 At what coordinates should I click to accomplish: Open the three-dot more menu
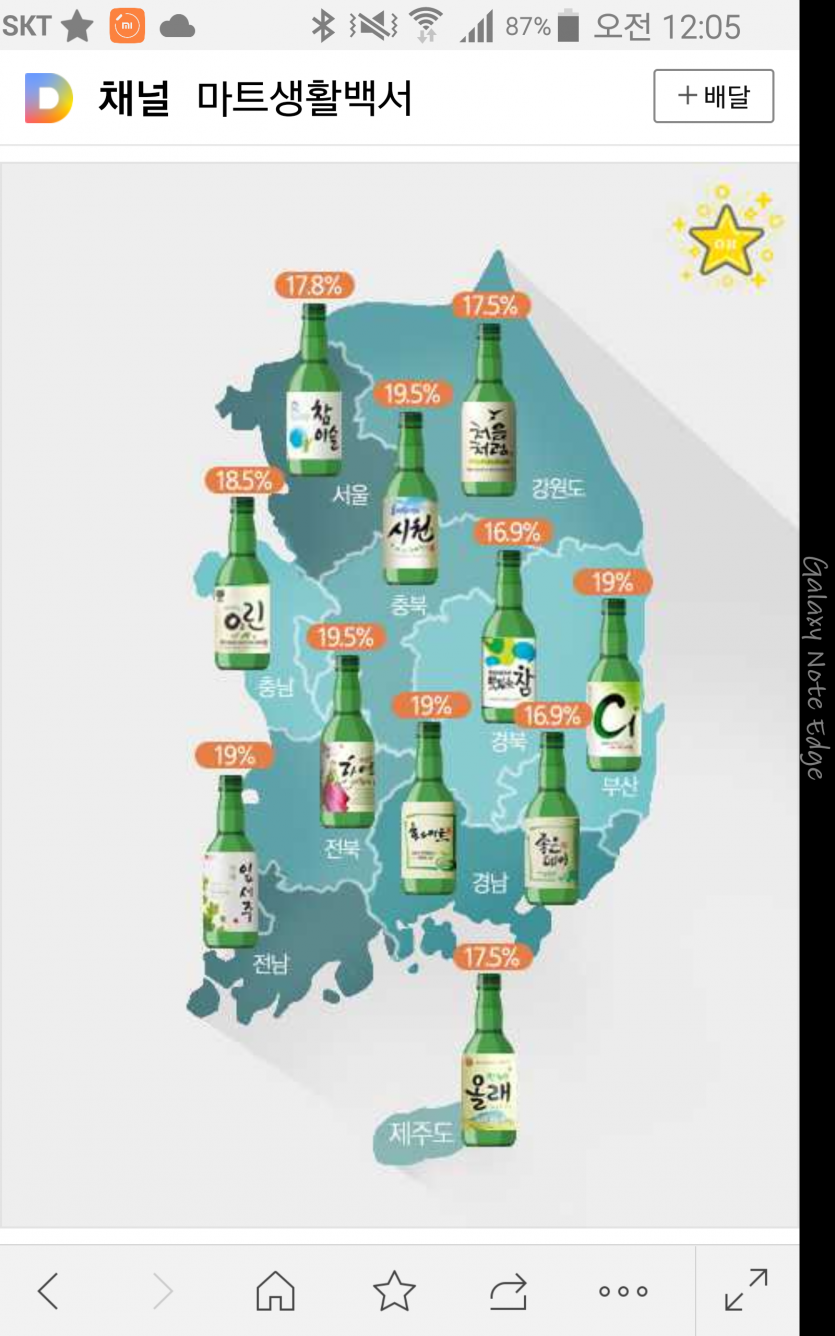tap(623, 1291)
